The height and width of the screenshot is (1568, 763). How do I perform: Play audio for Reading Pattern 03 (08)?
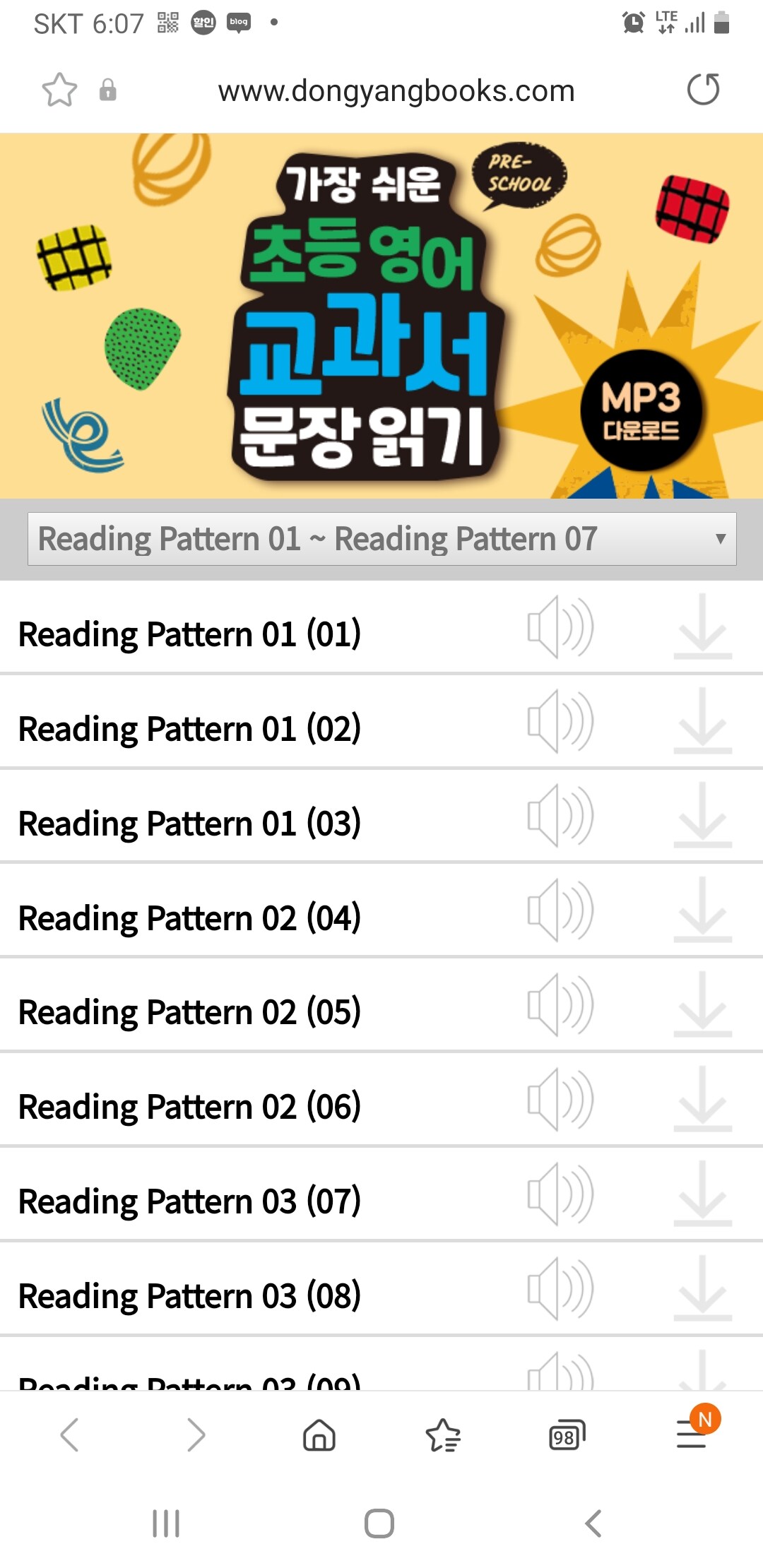pyautogui.click(x=560, y=1289)
